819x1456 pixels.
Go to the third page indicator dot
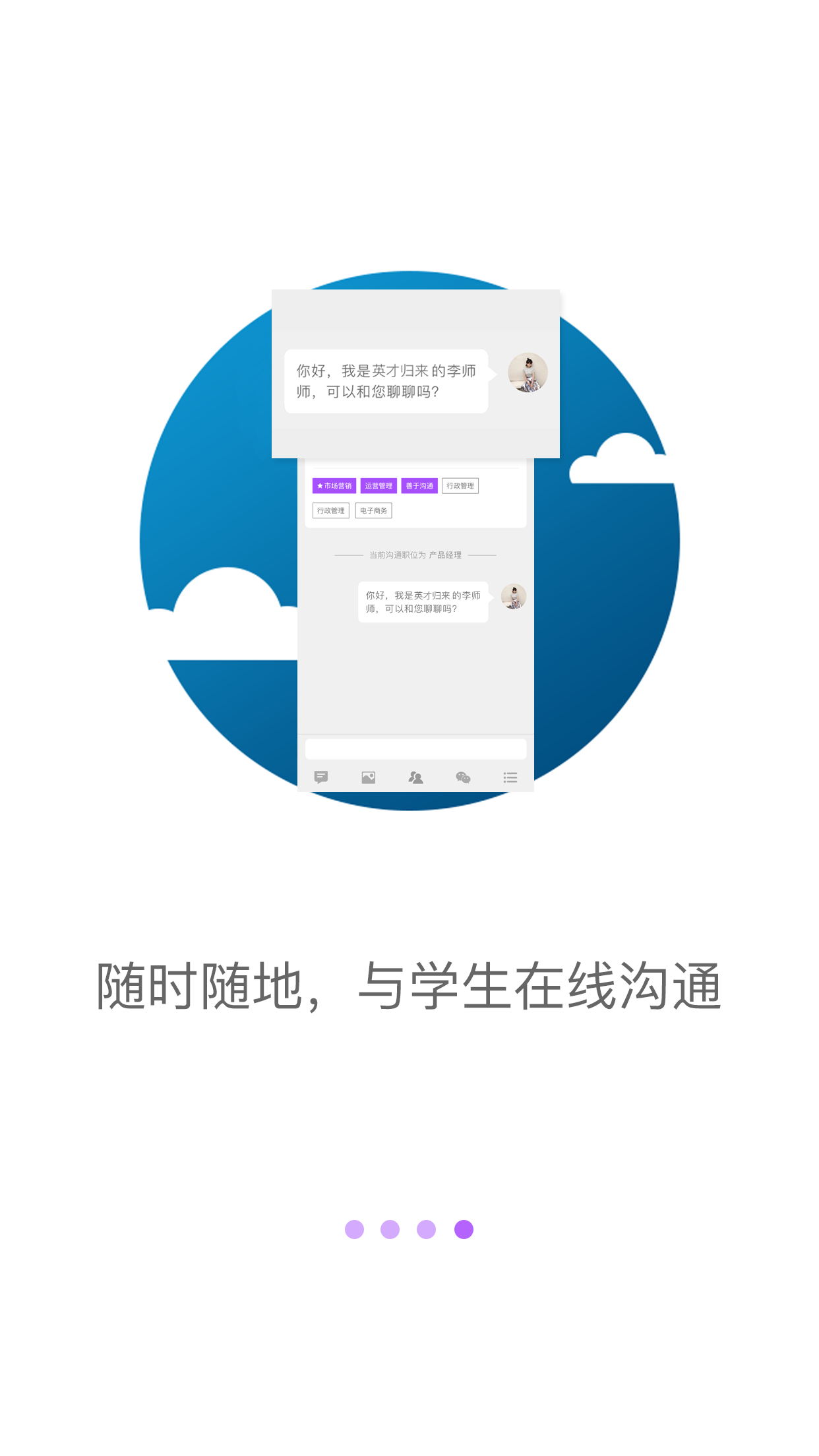point(427,1229)
